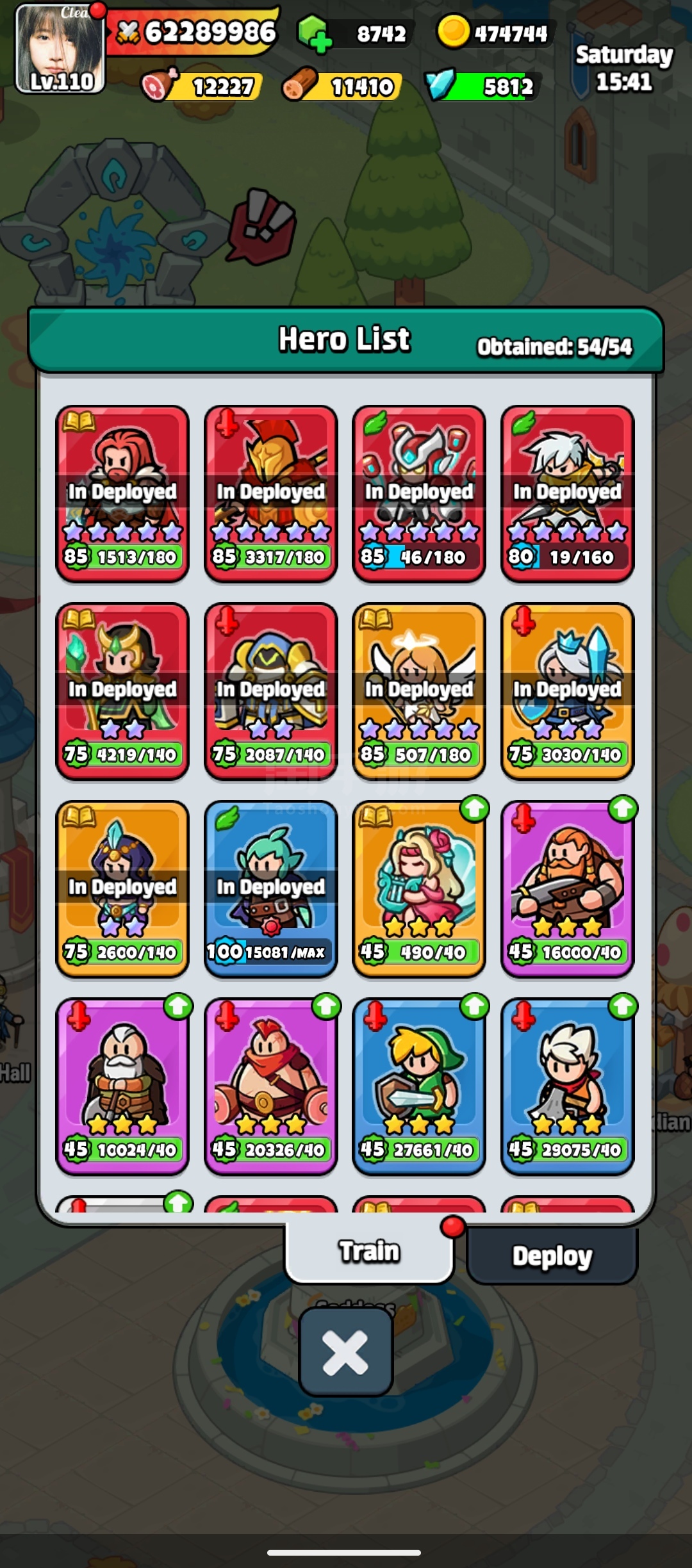Switch to the Deploy tab
This screenshot has width=692, height=1568.
pyautogui.click(x=552, y=1255)
